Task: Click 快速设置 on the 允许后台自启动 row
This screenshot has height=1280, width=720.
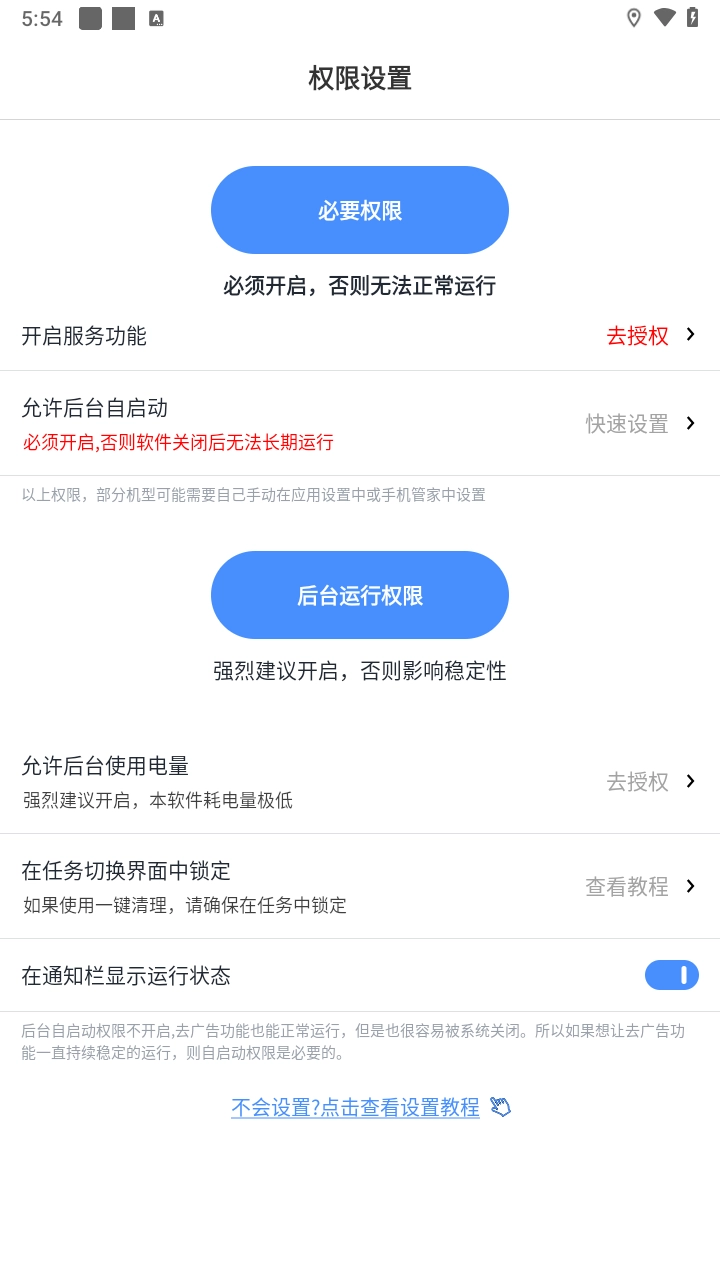Action: click(x=627, y=423)
